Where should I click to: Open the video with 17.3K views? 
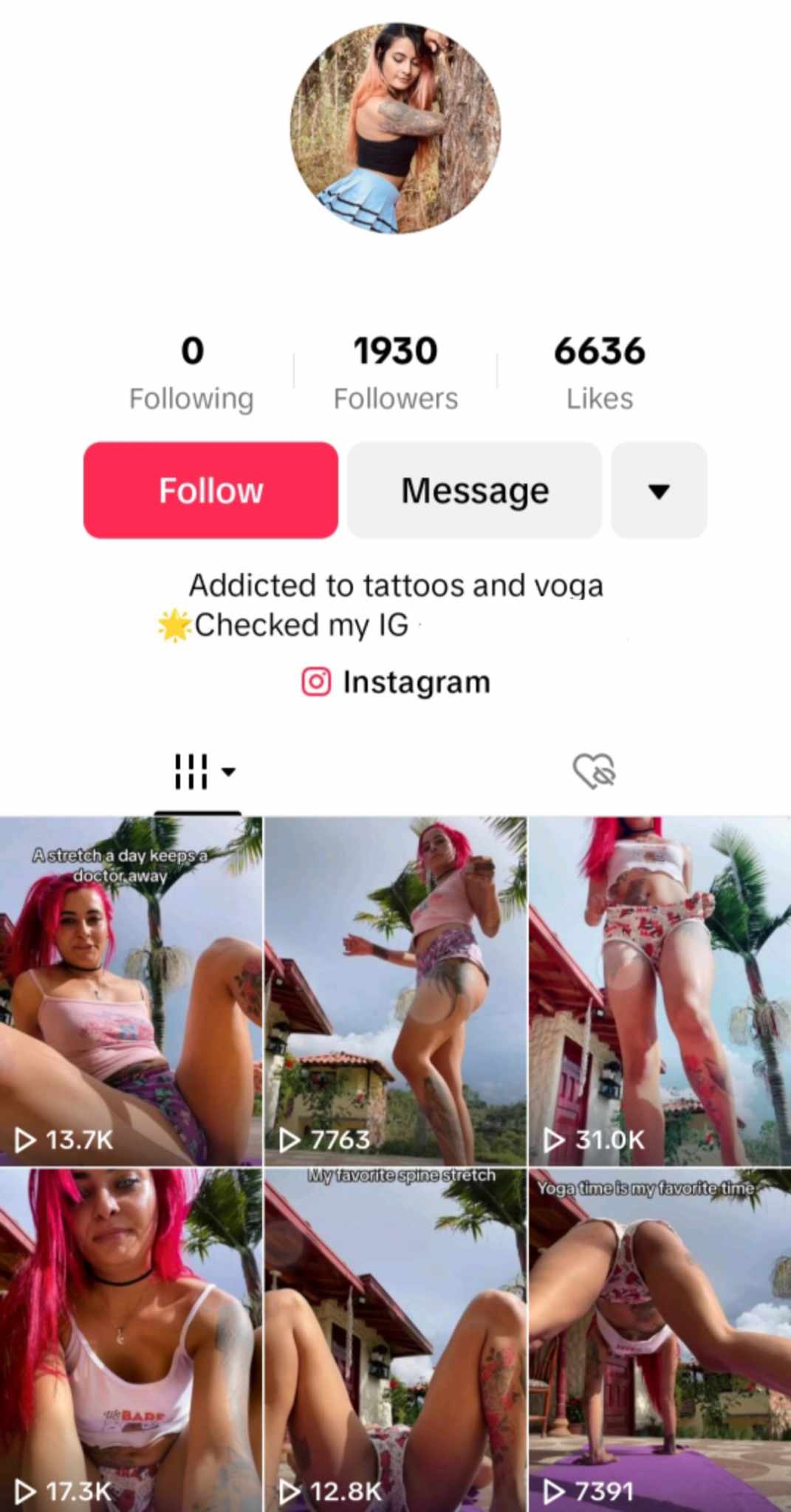[131, 1340]
